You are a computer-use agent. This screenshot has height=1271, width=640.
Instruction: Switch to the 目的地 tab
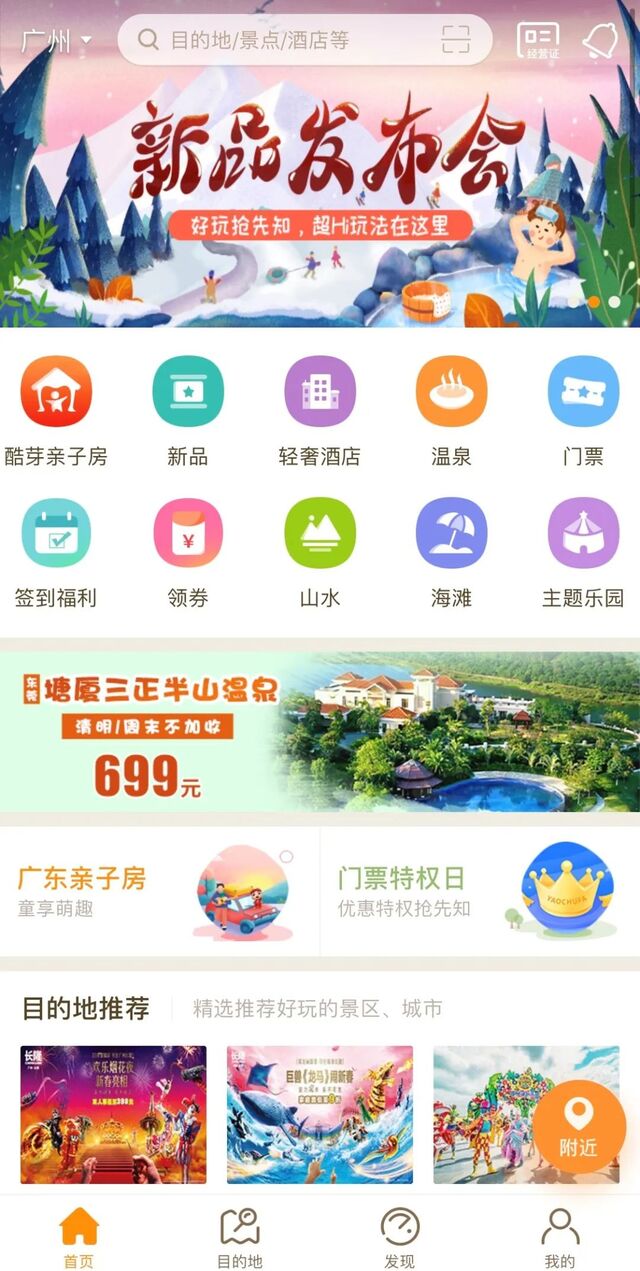(x=240, y=1238)
